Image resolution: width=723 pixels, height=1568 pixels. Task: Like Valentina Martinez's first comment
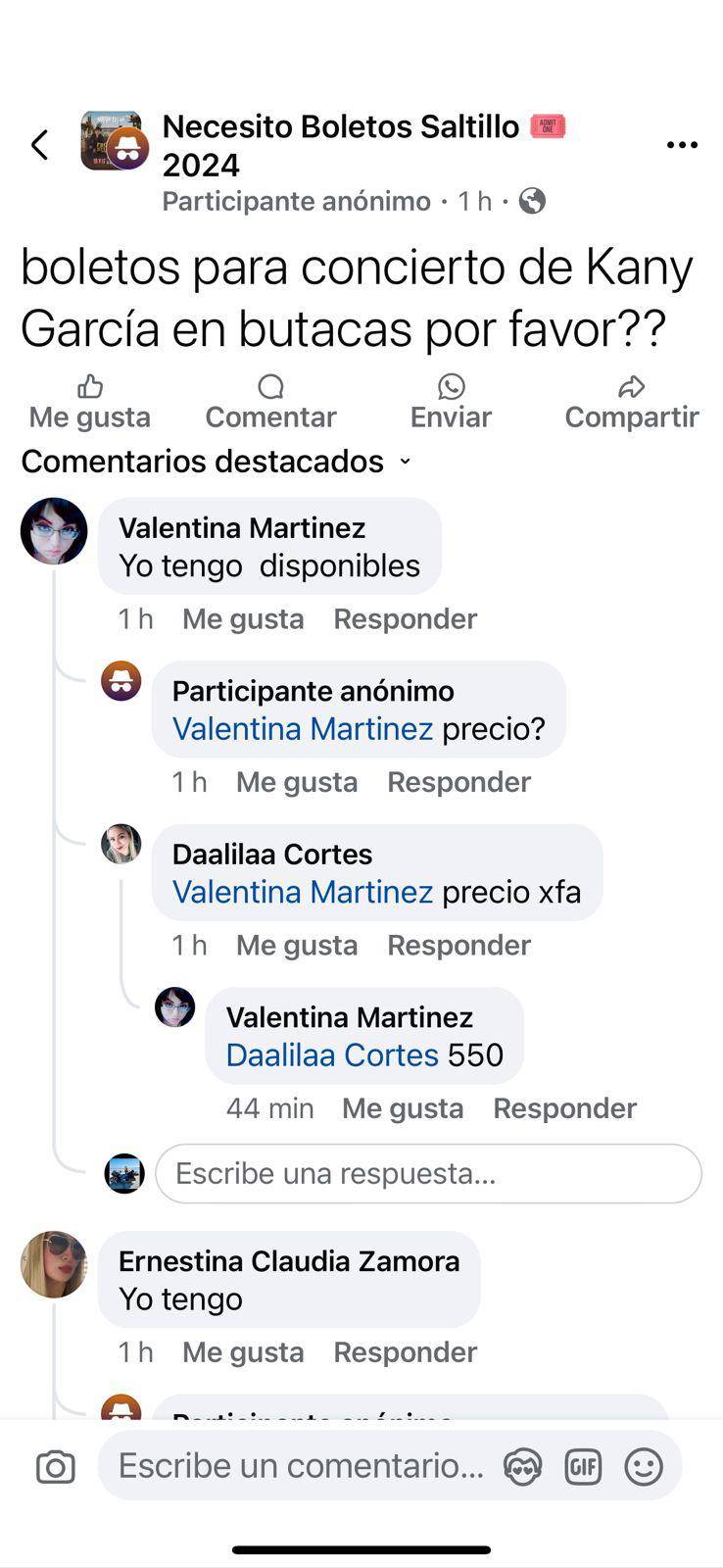tap(242, 618)
